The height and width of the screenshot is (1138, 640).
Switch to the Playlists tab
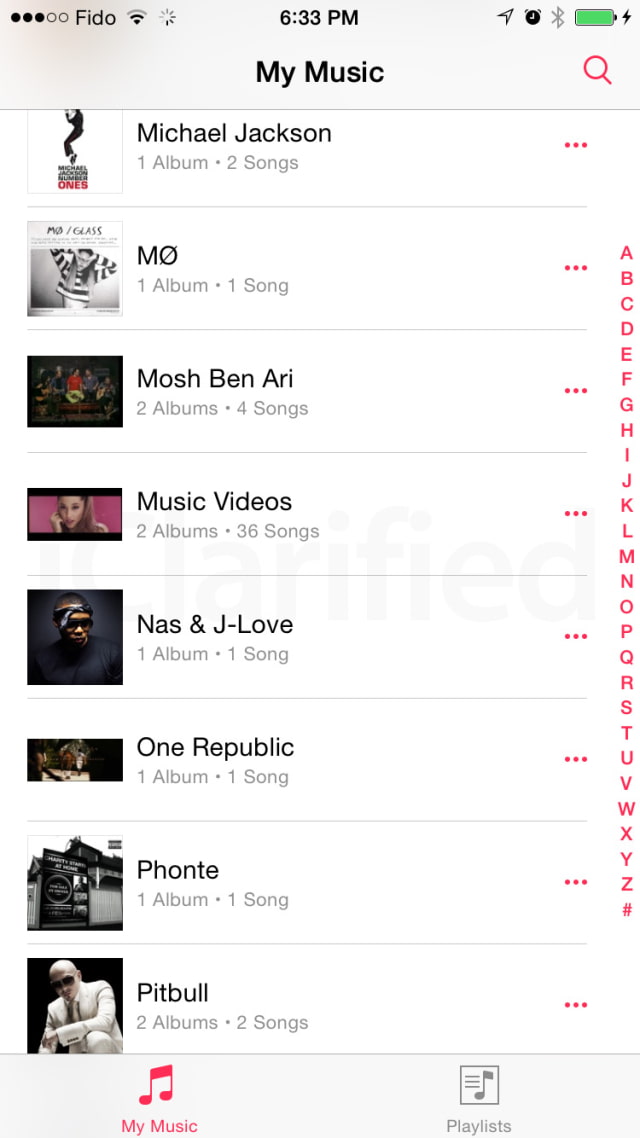click(478, 1098)
